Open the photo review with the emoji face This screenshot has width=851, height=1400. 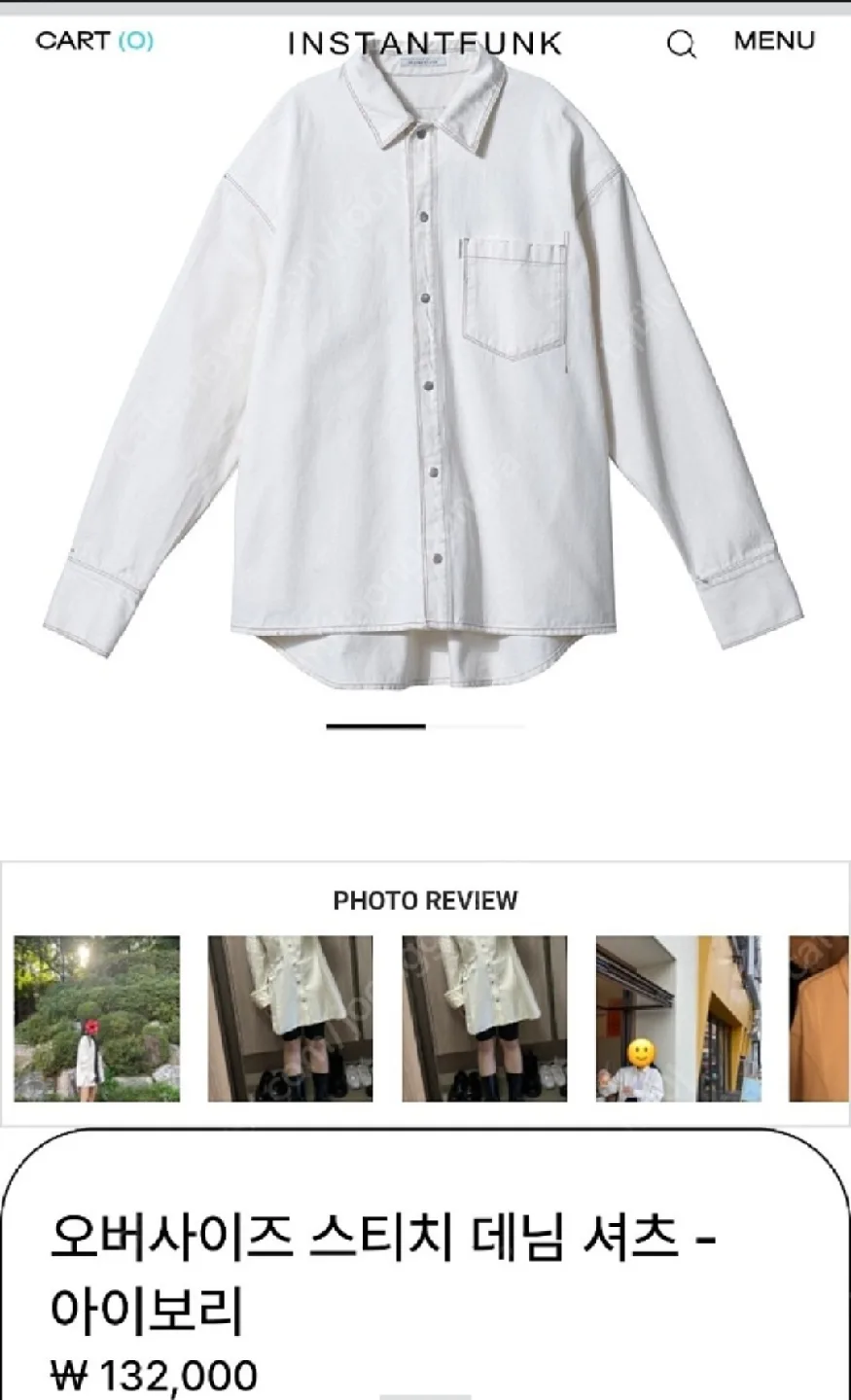[678, 1018]
